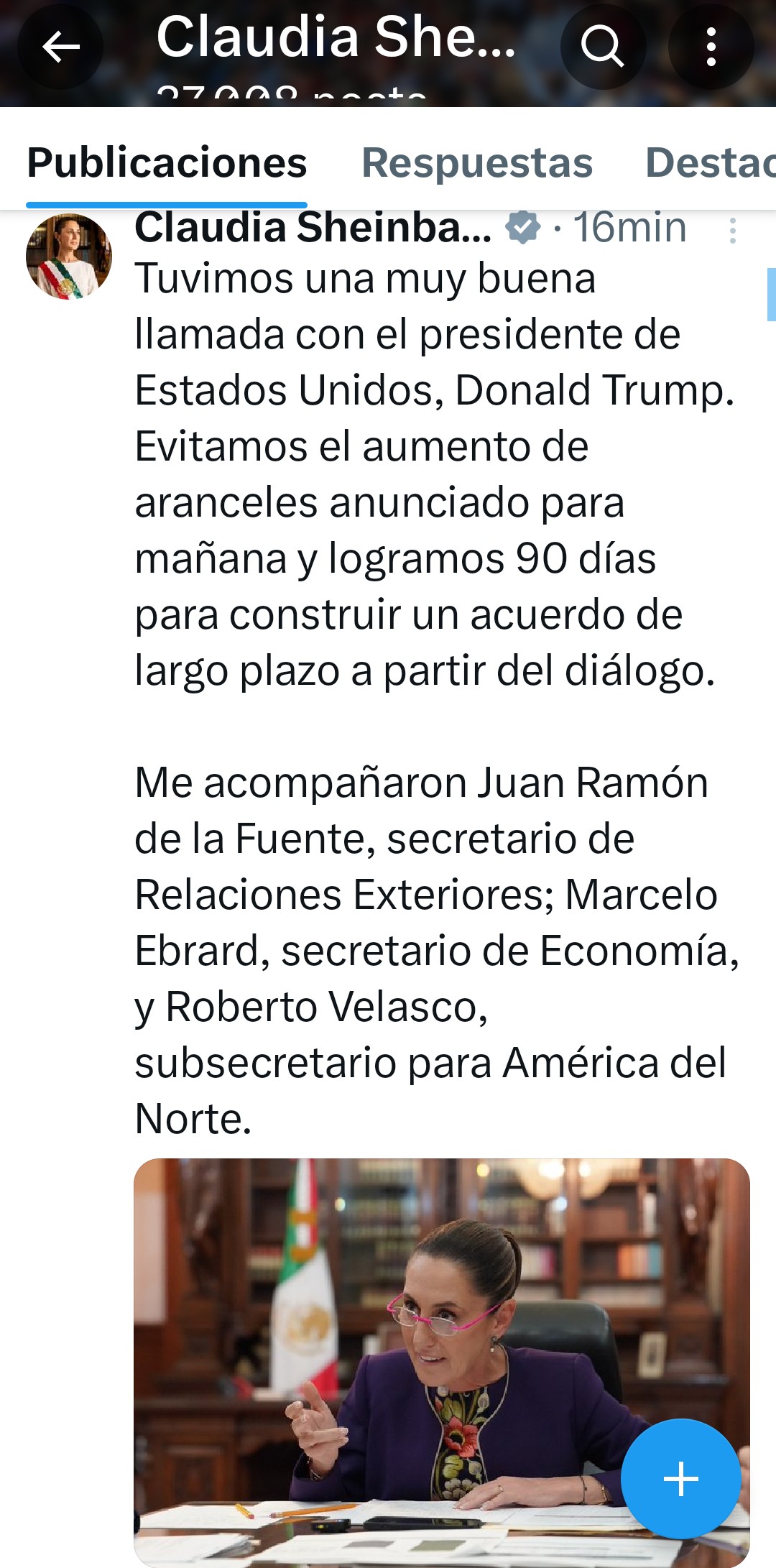
Task: Go back using the arrow icon
Action: pos(60,47)
